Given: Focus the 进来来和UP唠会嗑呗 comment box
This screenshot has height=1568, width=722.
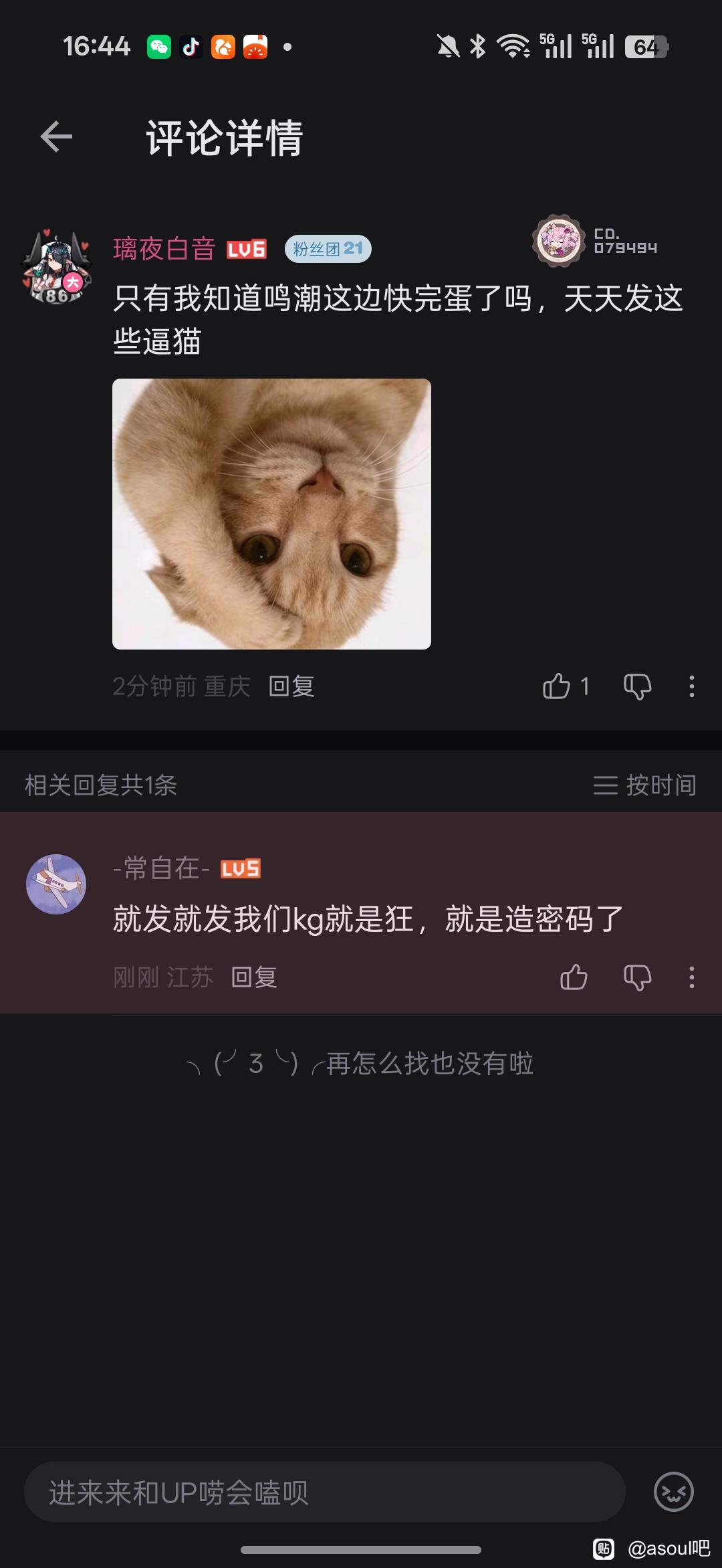Looking at the screenshot, I should click(324, 1492).
